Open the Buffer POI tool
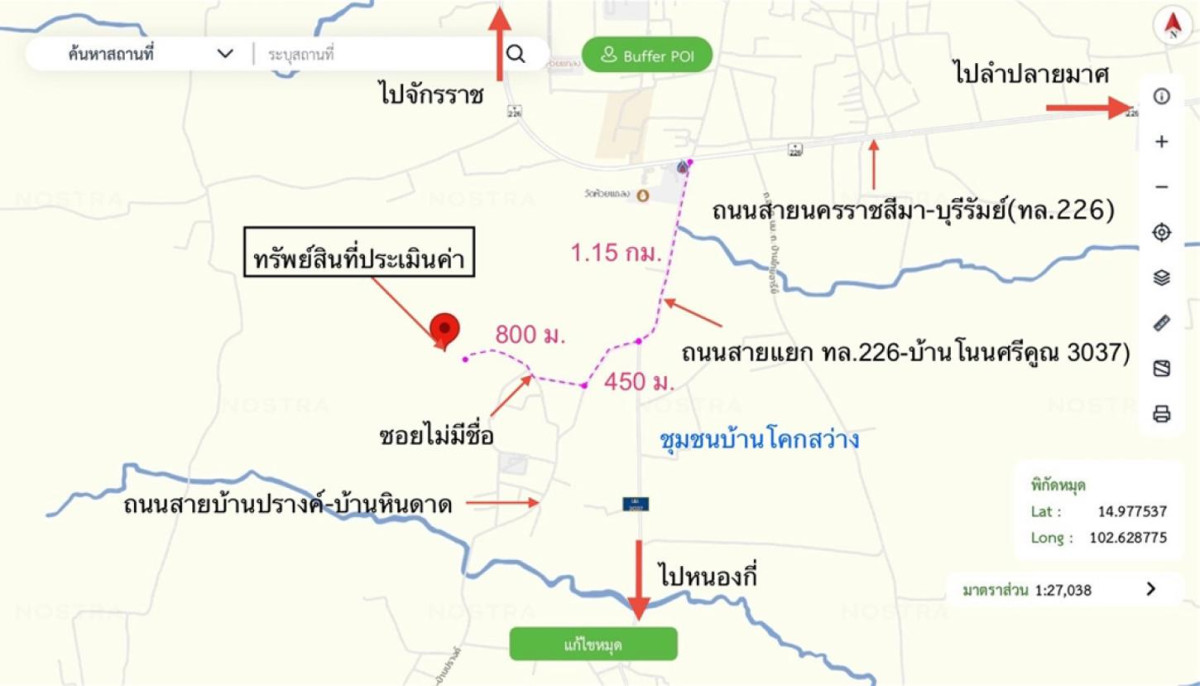 (647, 56)
